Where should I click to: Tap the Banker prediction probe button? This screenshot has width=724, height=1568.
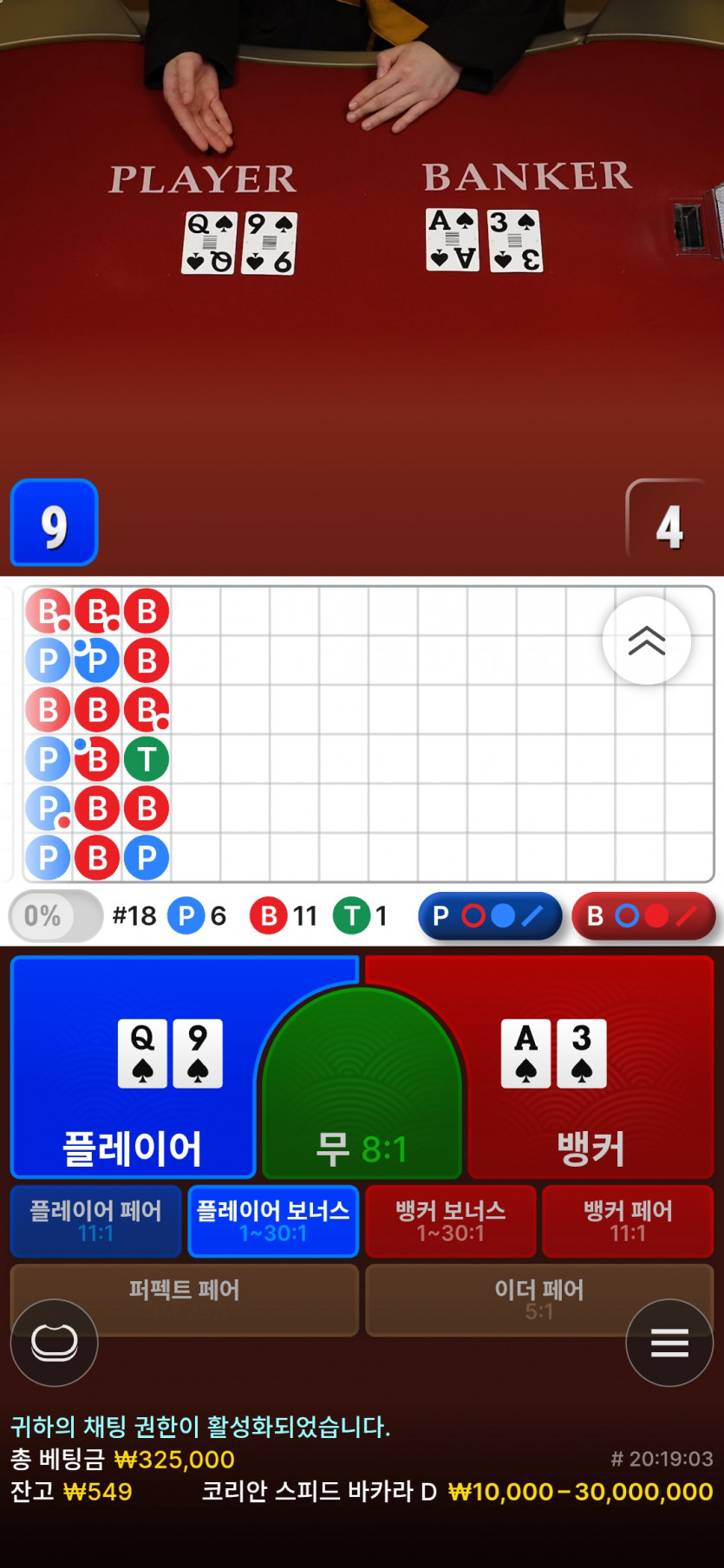[x=643, y=916]
